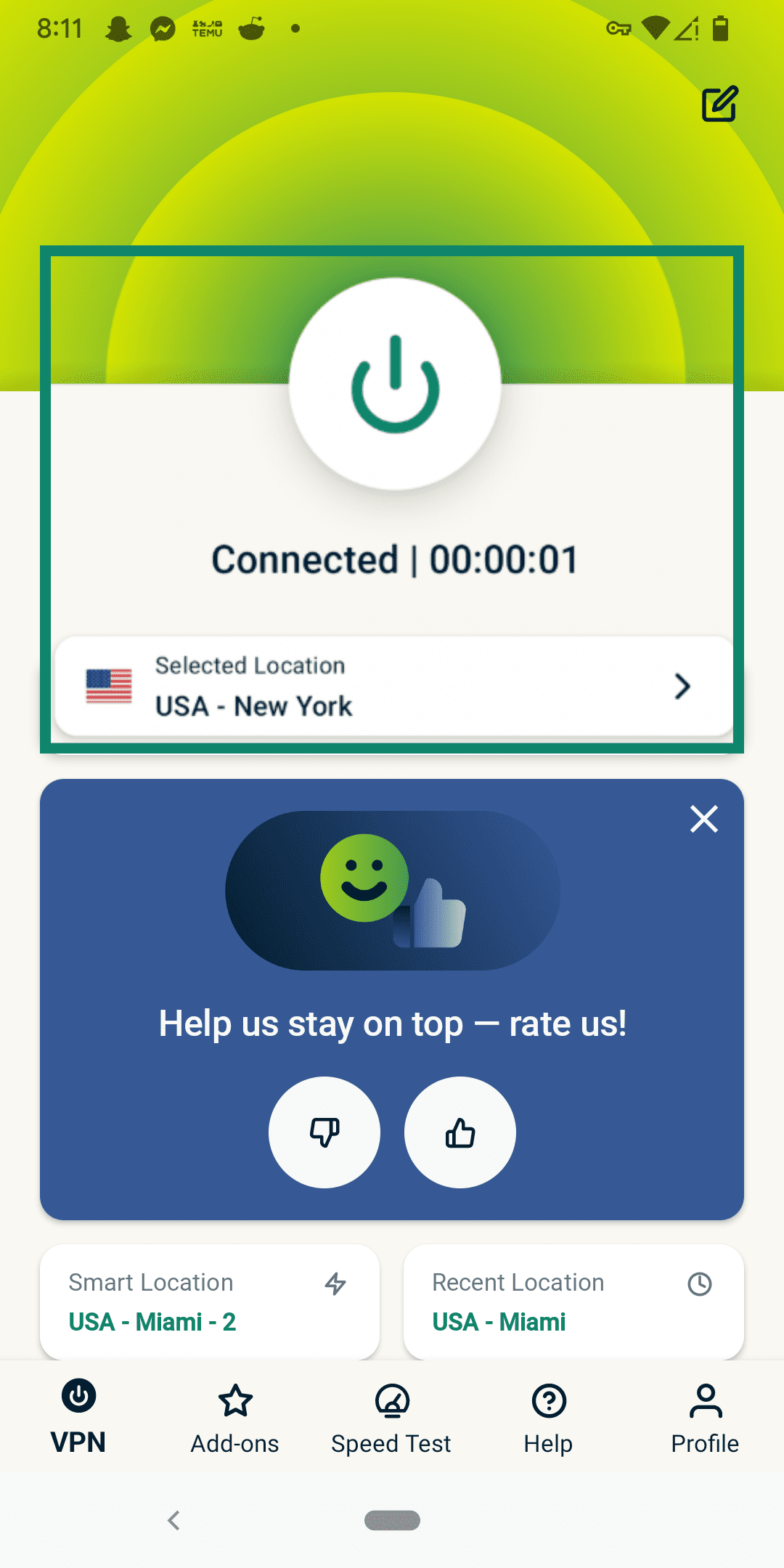Give a thumbs down rating
Screen dimensions: 784x1568
[324, 1132]
